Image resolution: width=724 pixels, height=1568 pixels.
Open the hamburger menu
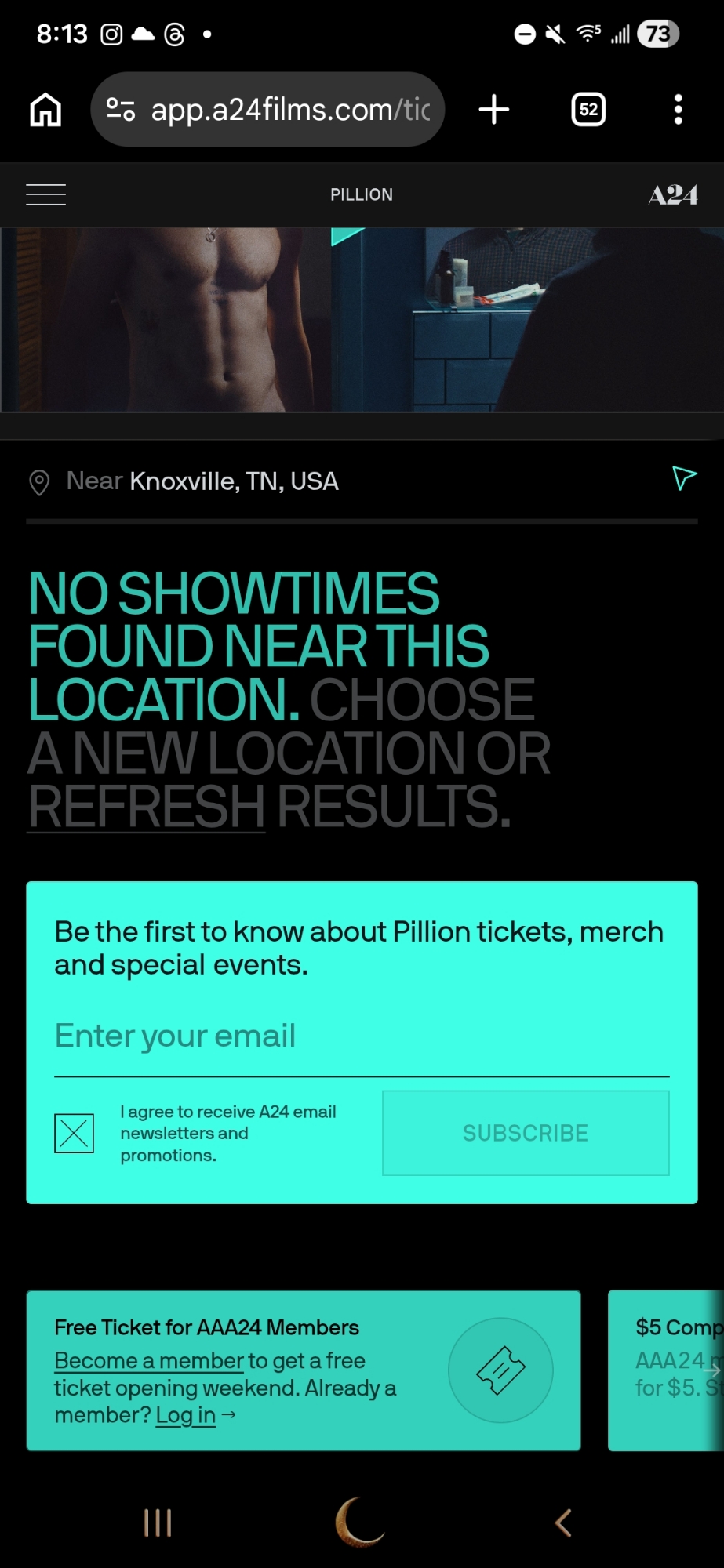coord(45,194)
